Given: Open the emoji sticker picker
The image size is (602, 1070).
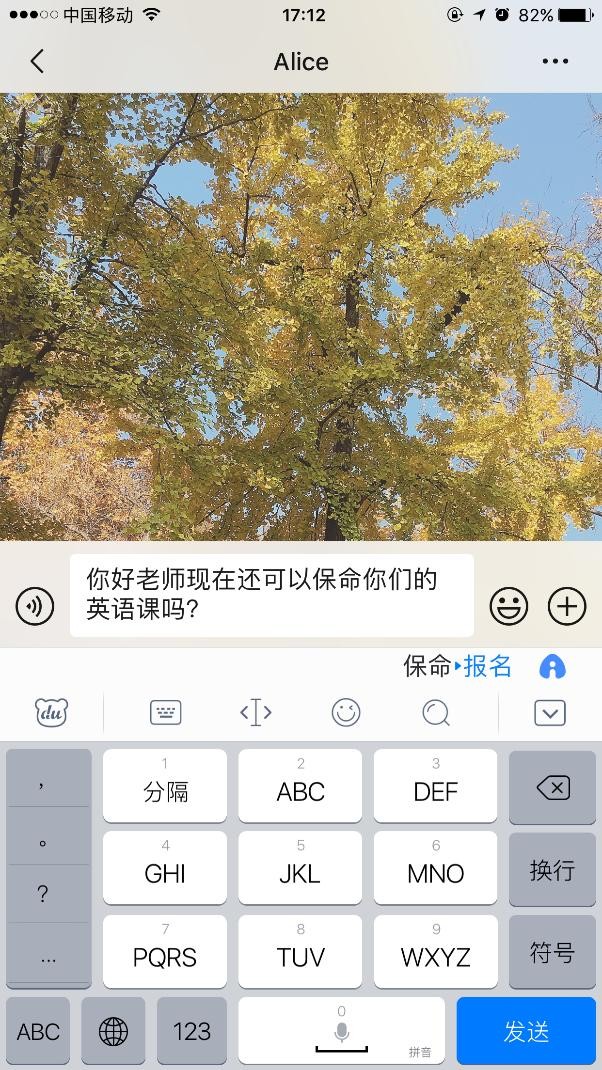Looking at the screenshot, I should pyautogui.click(x=508, y=606).
